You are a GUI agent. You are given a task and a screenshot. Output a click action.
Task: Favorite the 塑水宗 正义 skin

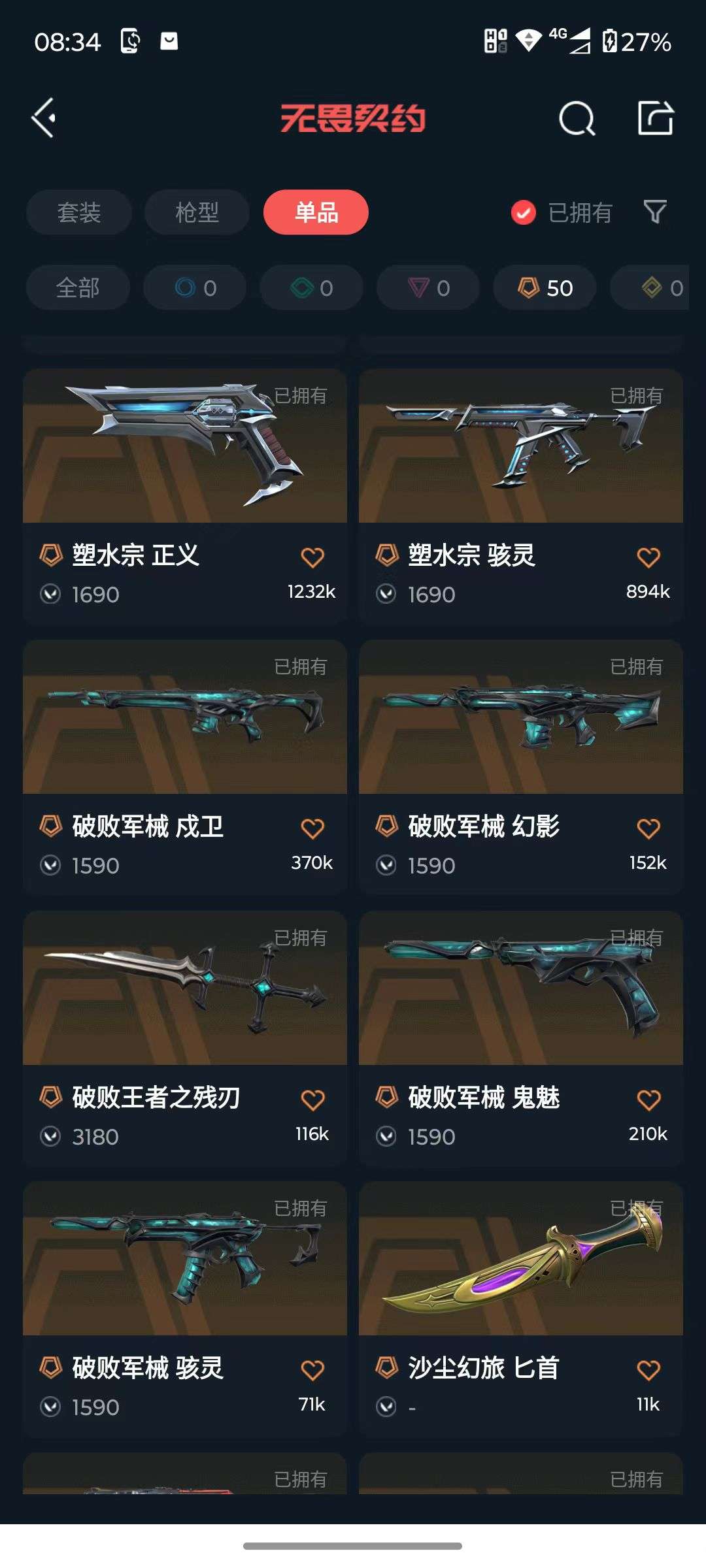(312, 556)
